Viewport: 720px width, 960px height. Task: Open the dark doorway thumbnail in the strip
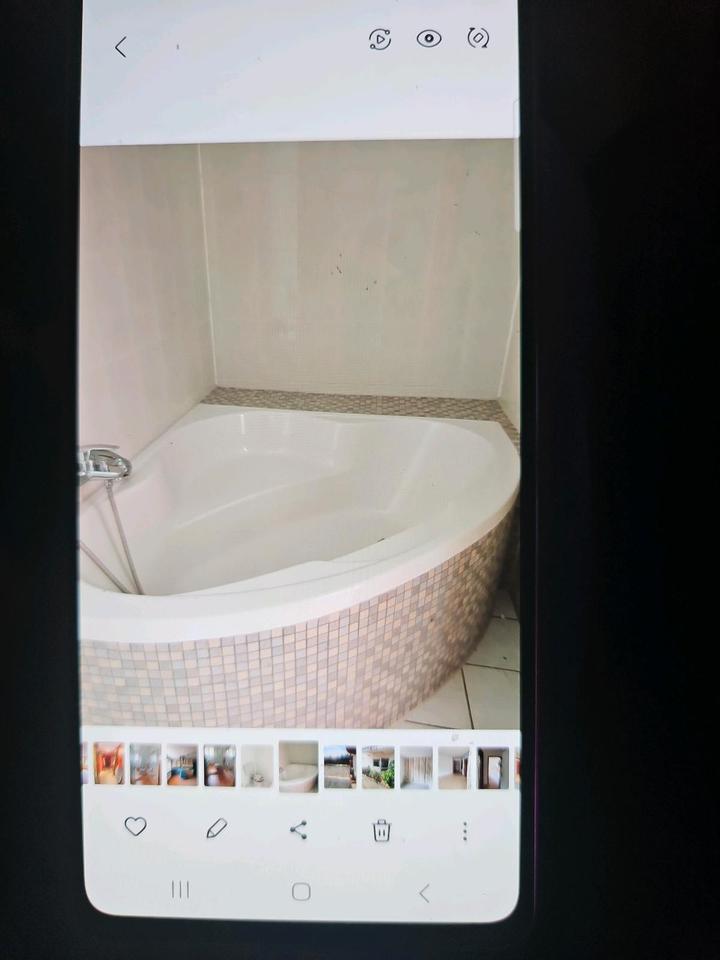point(492,768)
